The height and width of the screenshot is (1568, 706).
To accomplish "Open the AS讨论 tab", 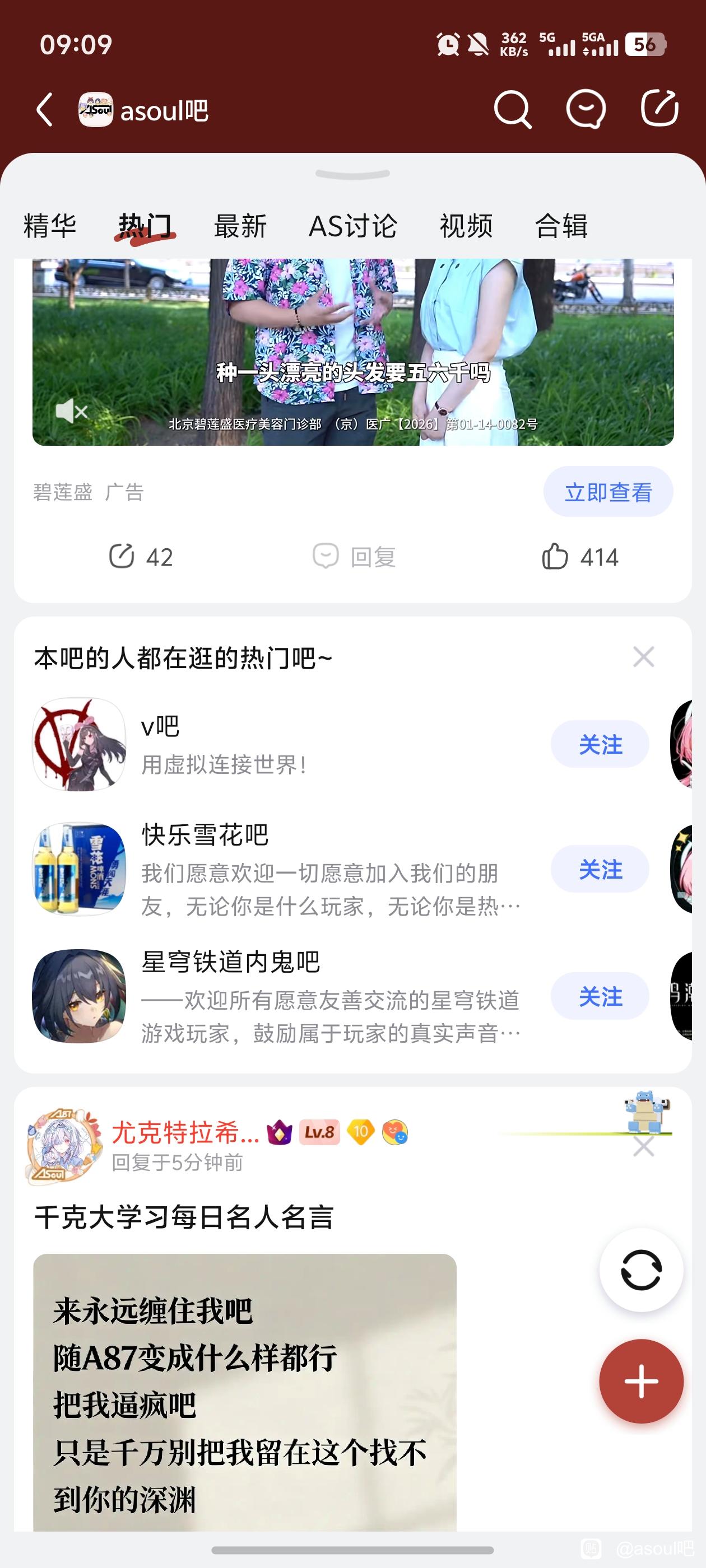I will click(352, 226).
